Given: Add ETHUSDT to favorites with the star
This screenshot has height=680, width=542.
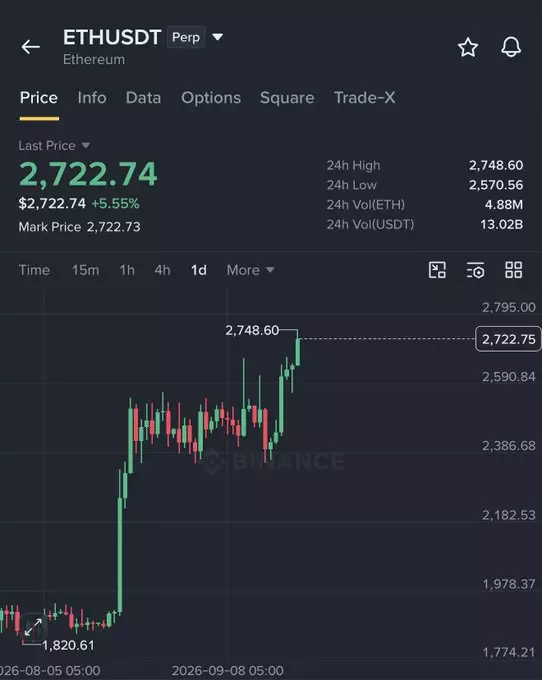Looking at the screenshot, I should 468,47.
